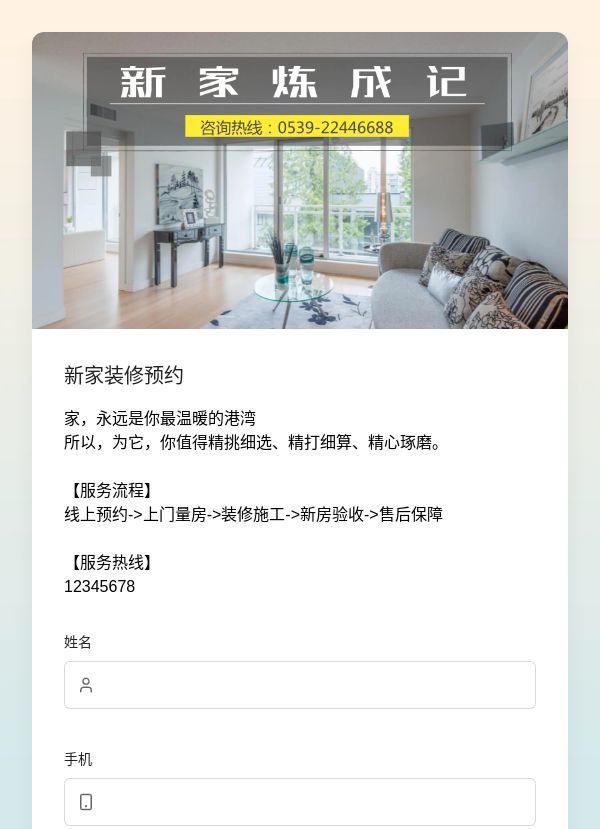Focus the 手机 phone number field
This screenshot has width=600, height=829.
[x=300, y=802]
